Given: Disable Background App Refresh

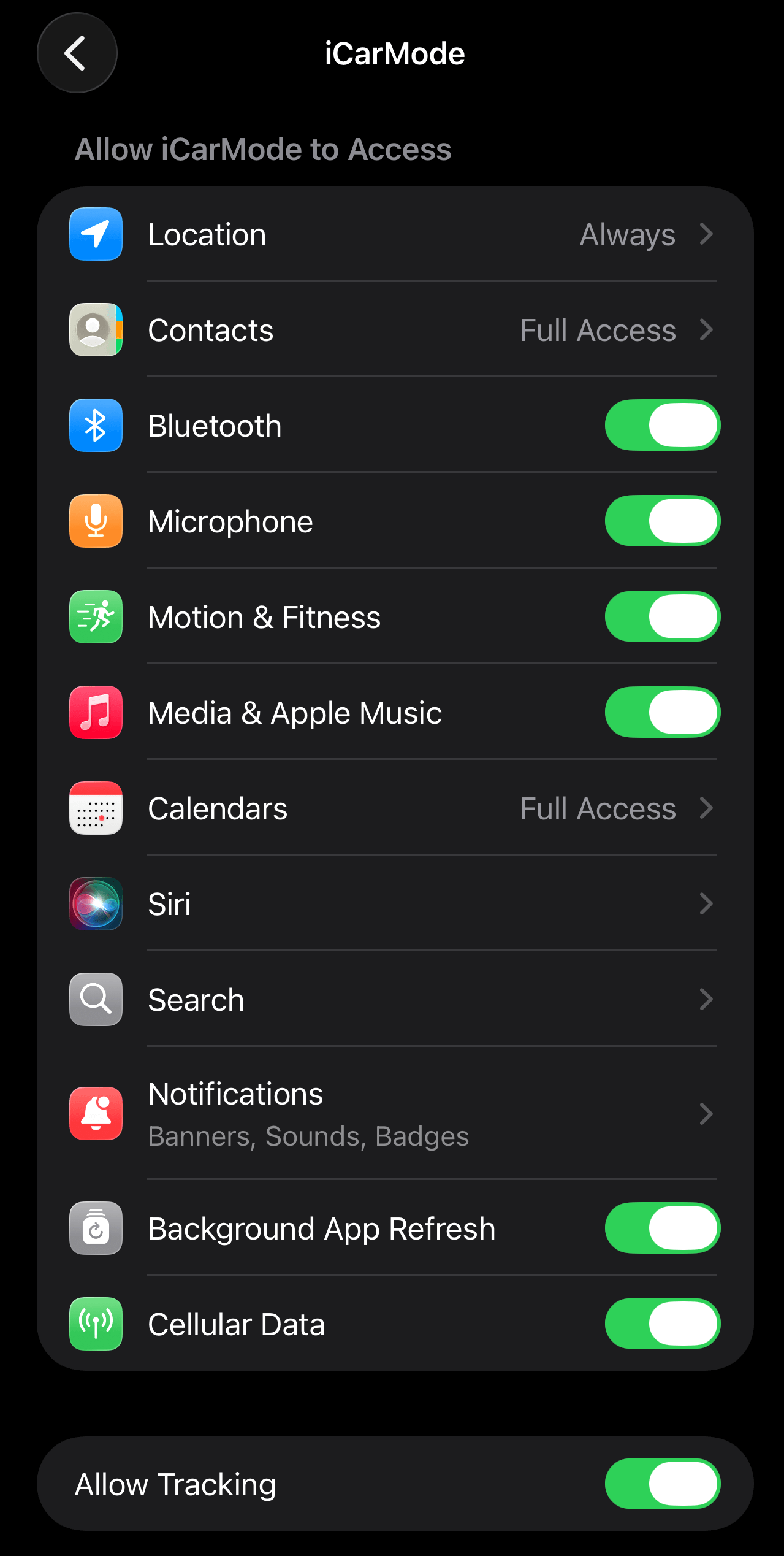Looking at the screenshot, I should pos(662,1228).
